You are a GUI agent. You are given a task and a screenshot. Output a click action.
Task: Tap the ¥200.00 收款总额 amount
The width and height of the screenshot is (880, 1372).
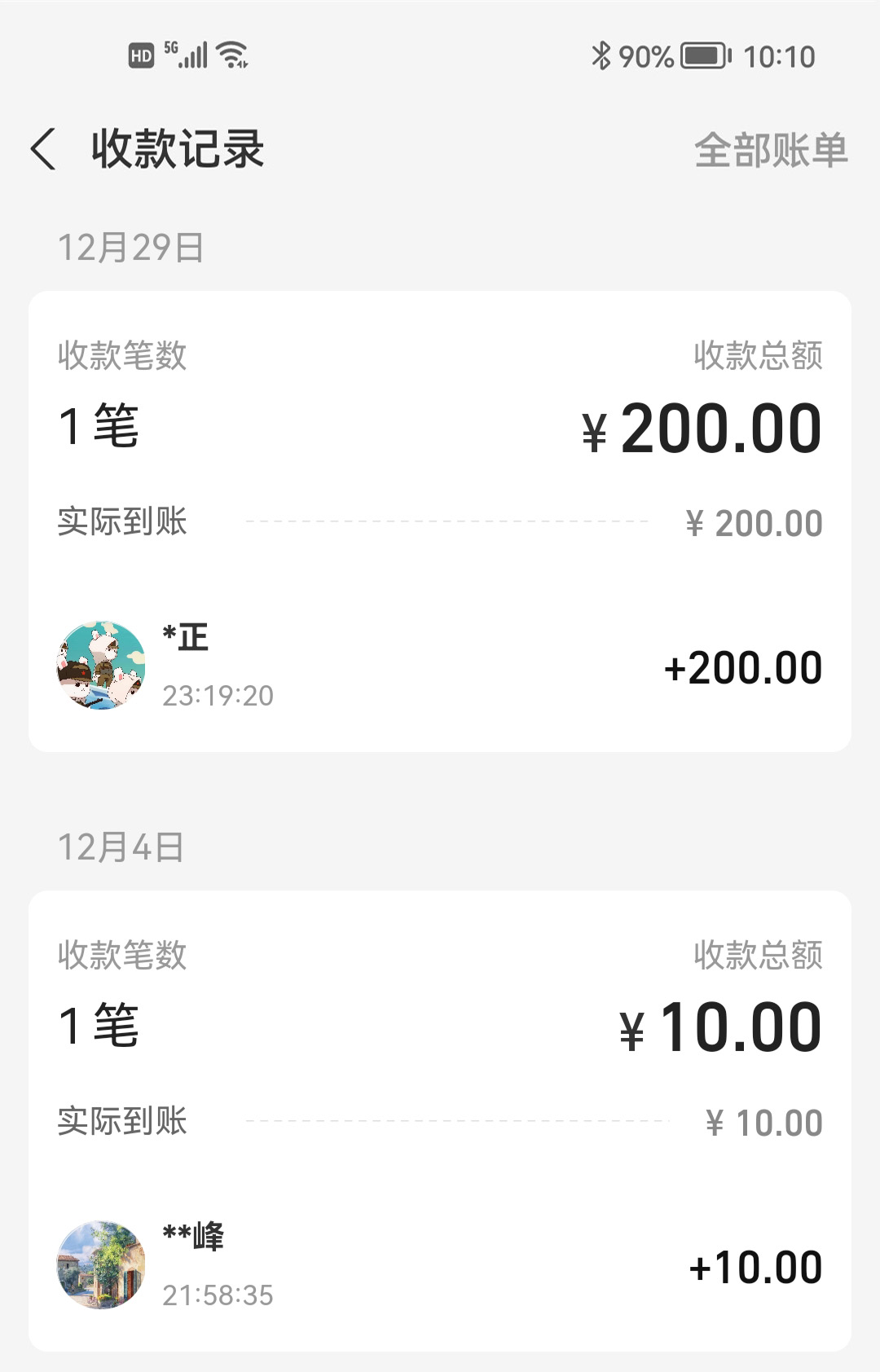(702, 426)
